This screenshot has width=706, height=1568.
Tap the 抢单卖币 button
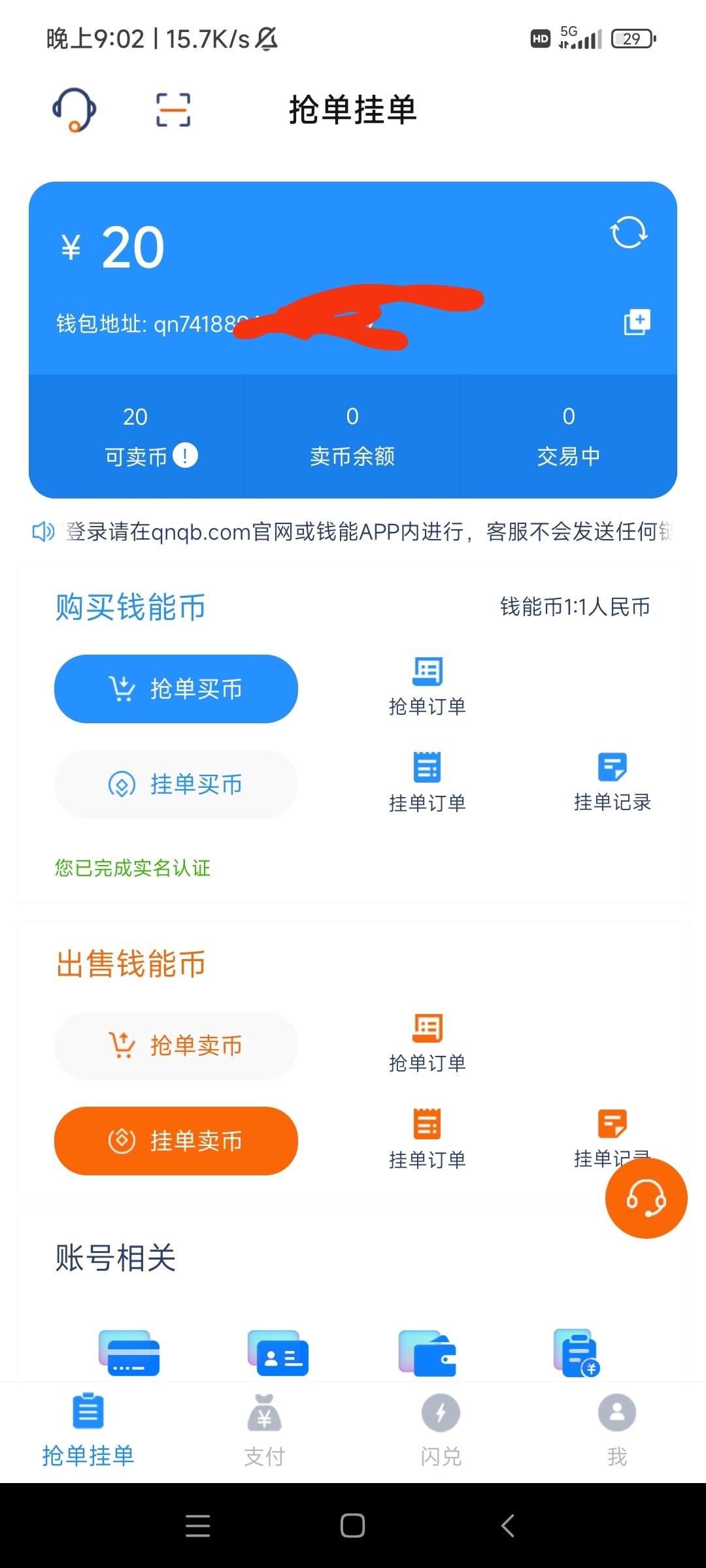(x=176, y=1045)
